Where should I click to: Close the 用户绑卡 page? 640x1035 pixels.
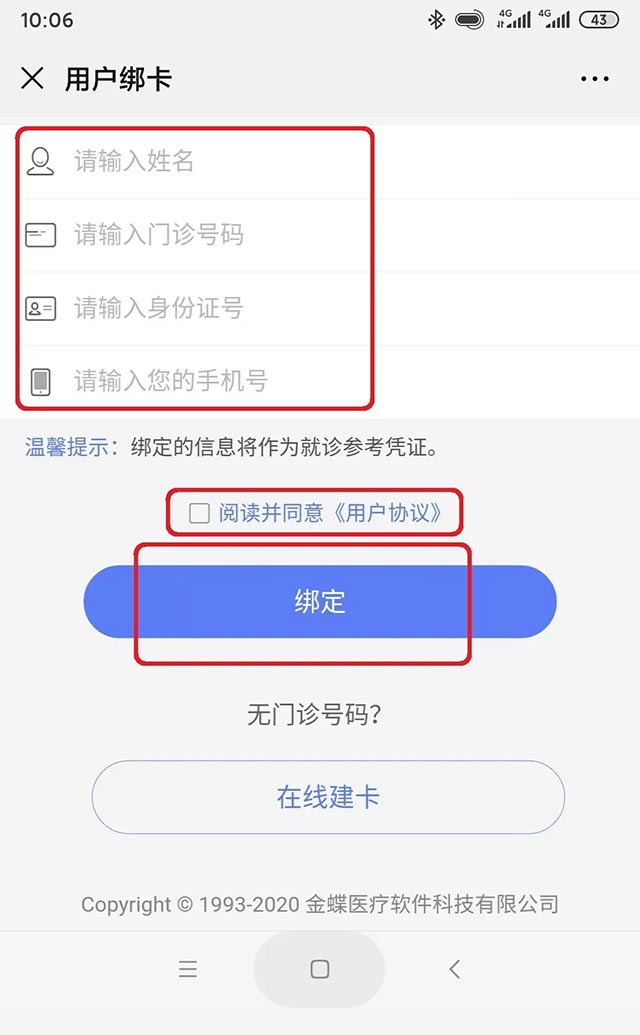[33, 78]
